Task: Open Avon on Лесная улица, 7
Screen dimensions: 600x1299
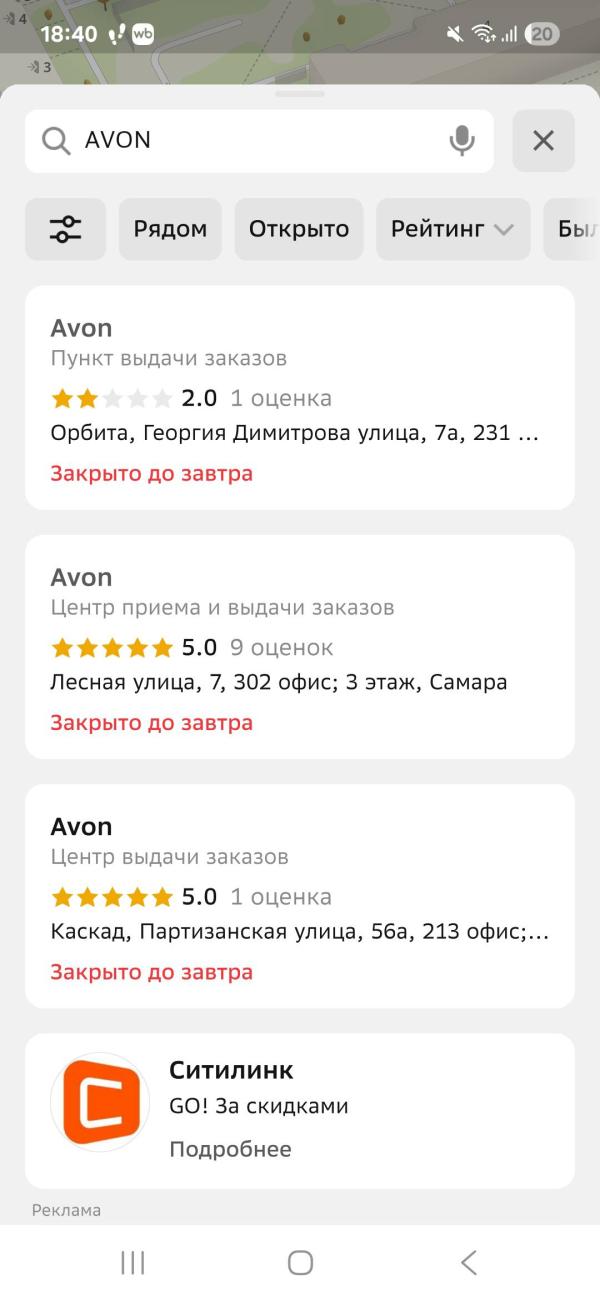Action: (x=300, y=647)
